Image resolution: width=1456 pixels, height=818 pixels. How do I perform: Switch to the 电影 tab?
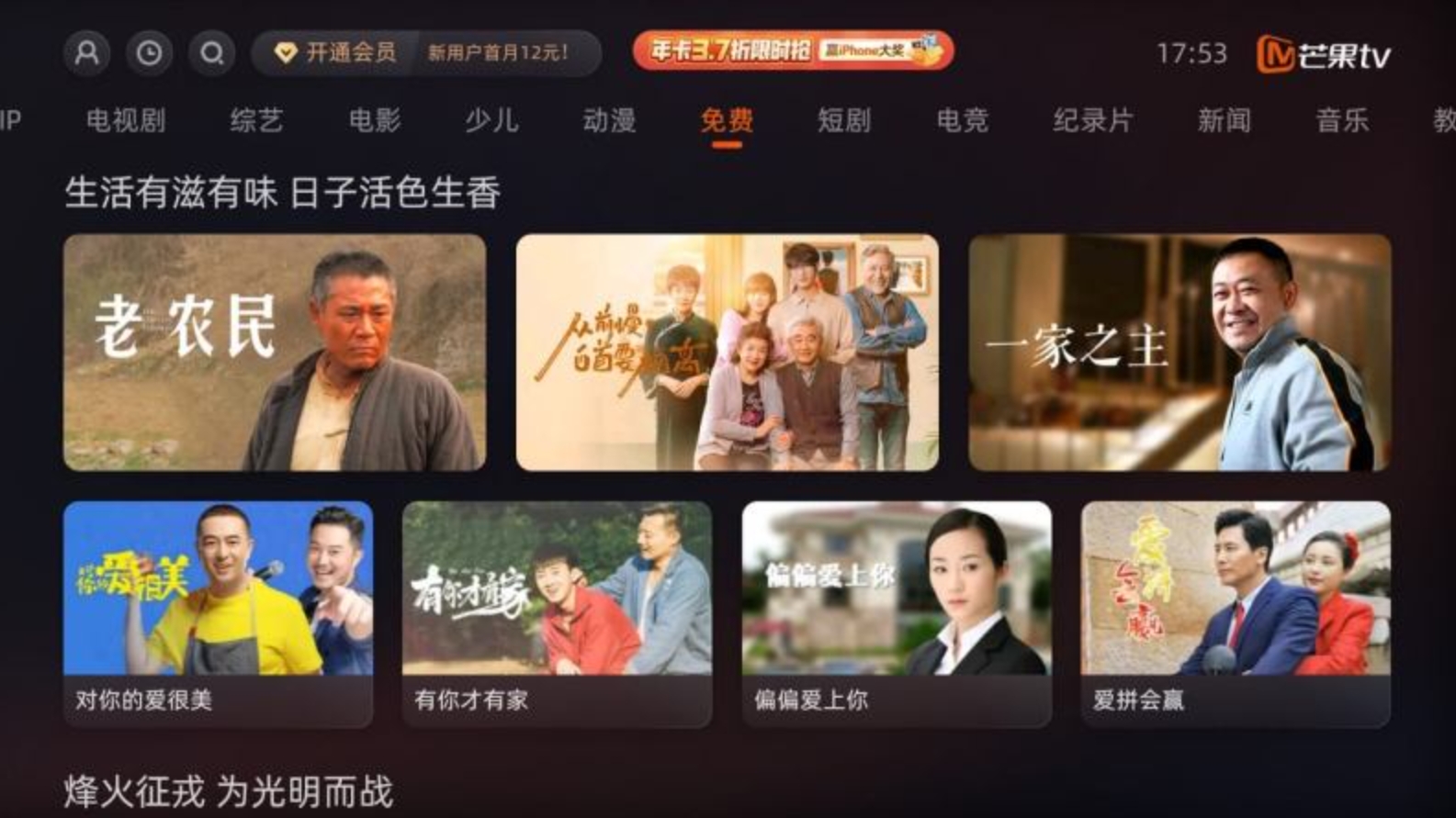pos(375,120)
